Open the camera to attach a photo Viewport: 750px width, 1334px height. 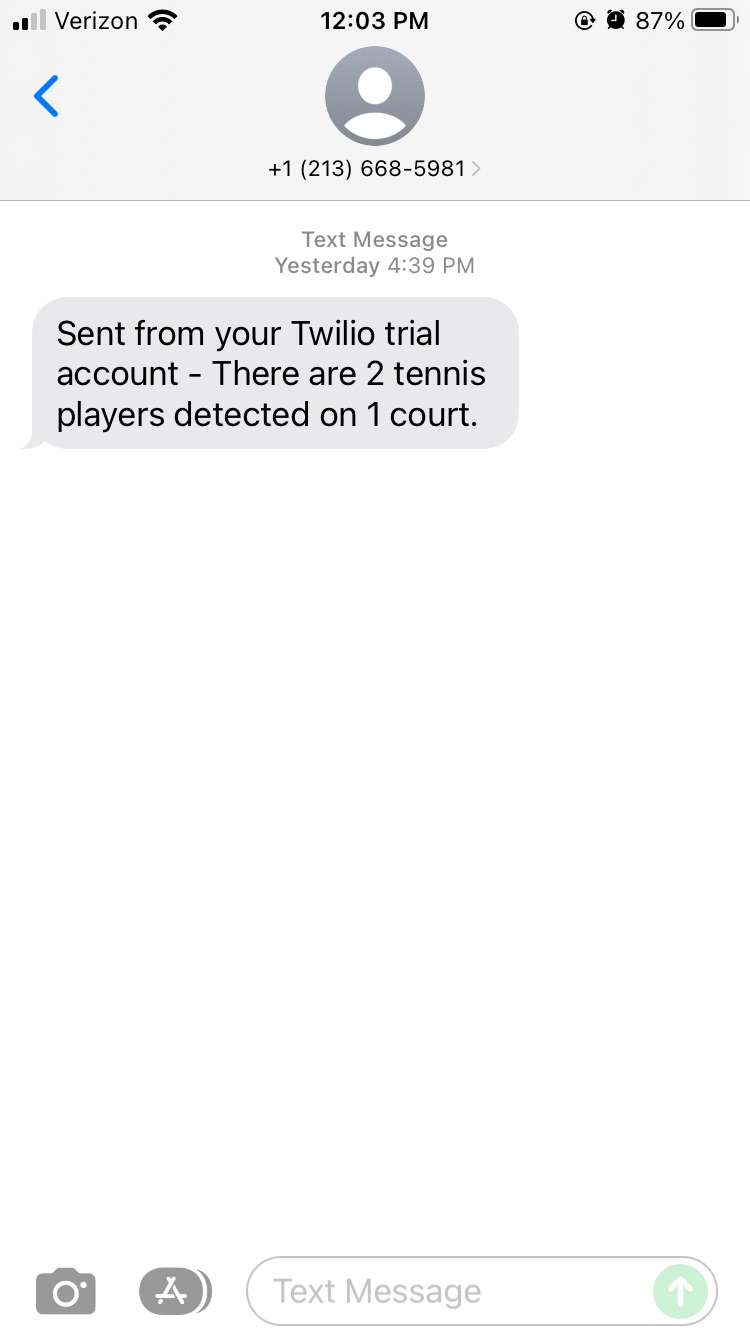pyautogui.click(x=66, y=1291)
